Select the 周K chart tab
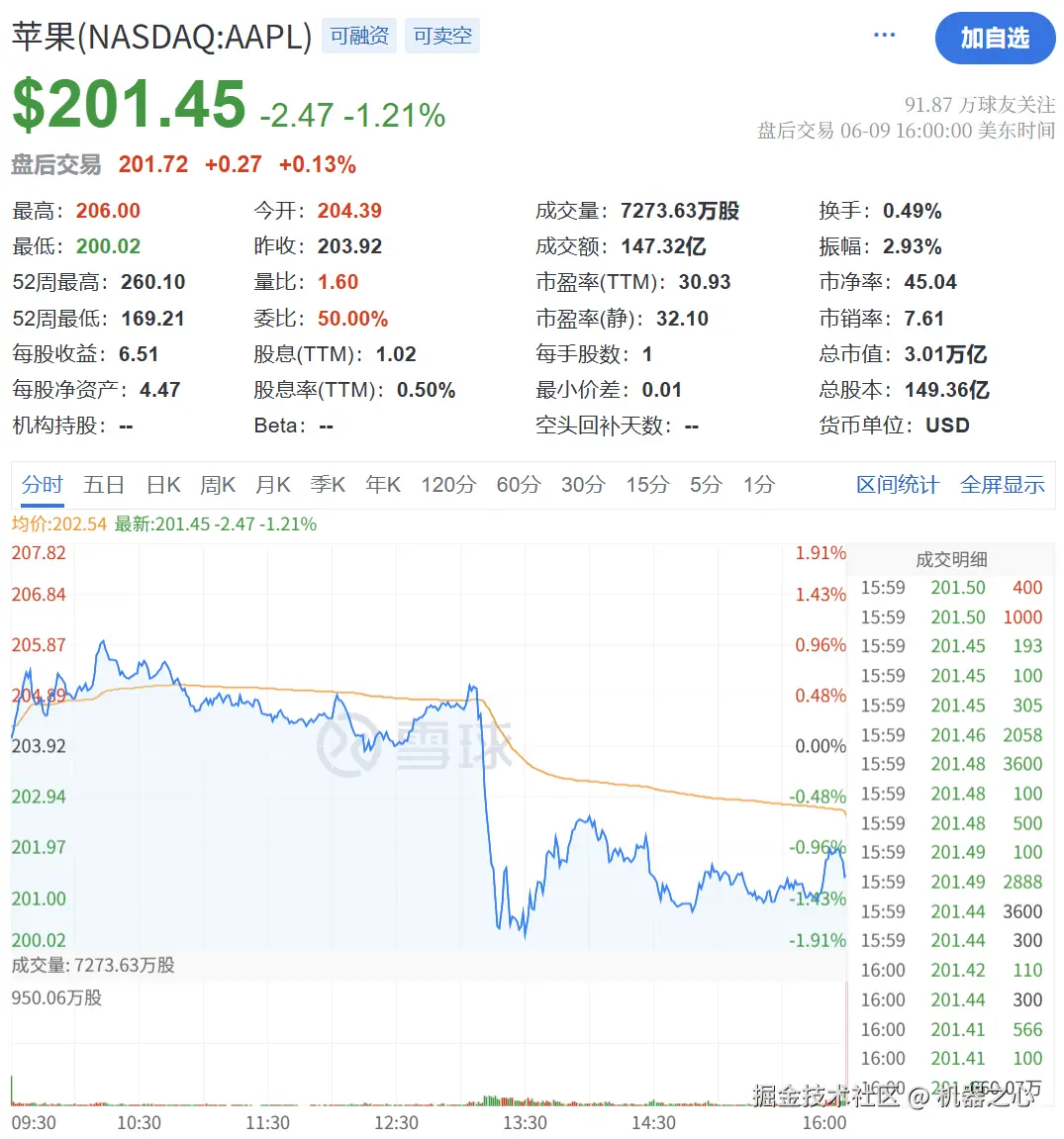The width and height of the screenshot is (1064, 1139). click(x=218, y=485)
